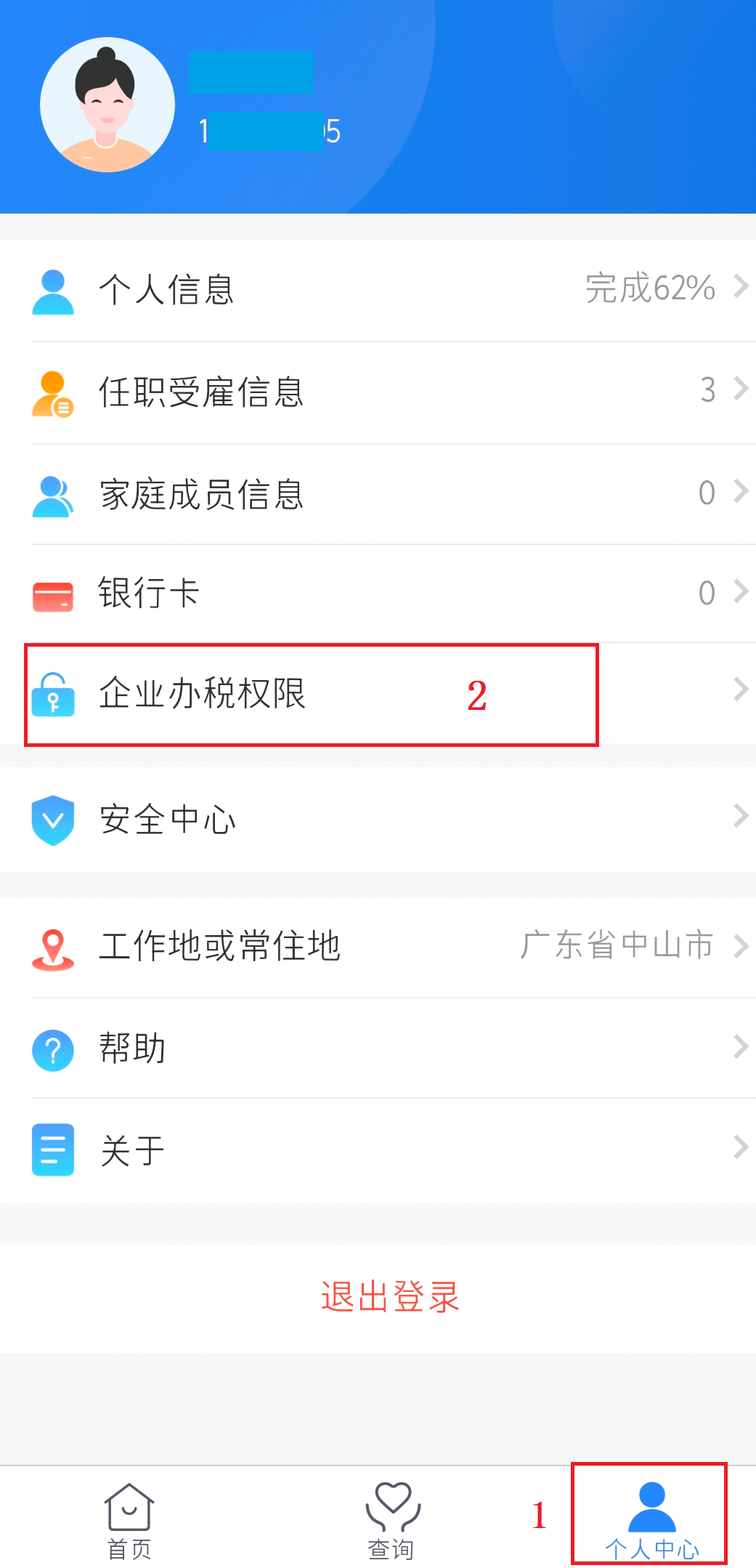This screenshot has height=1568, width=756.
Task: Open 安全中心
Action: (x=378, y=819)
